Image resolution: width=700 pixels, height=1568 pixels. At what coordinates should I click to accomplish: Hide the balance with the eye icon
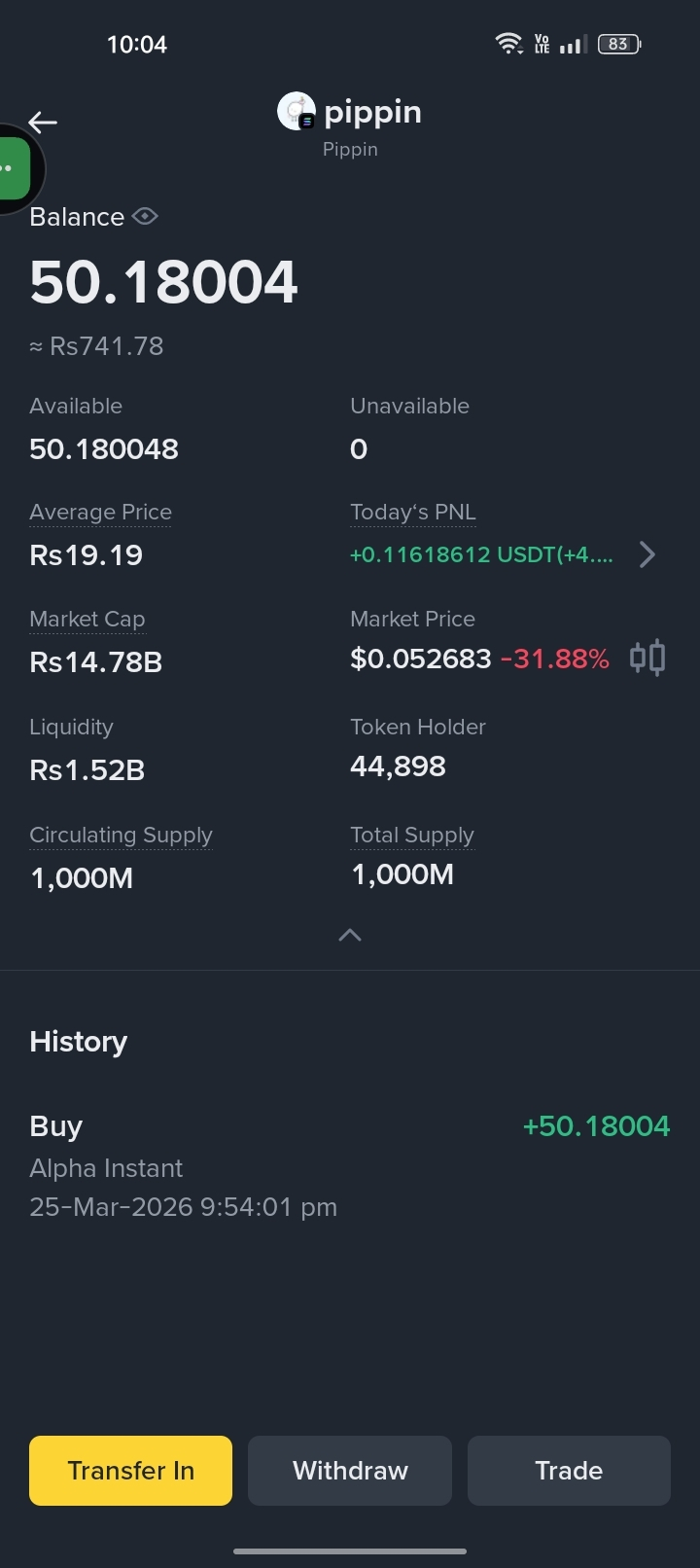click(145, 216)
